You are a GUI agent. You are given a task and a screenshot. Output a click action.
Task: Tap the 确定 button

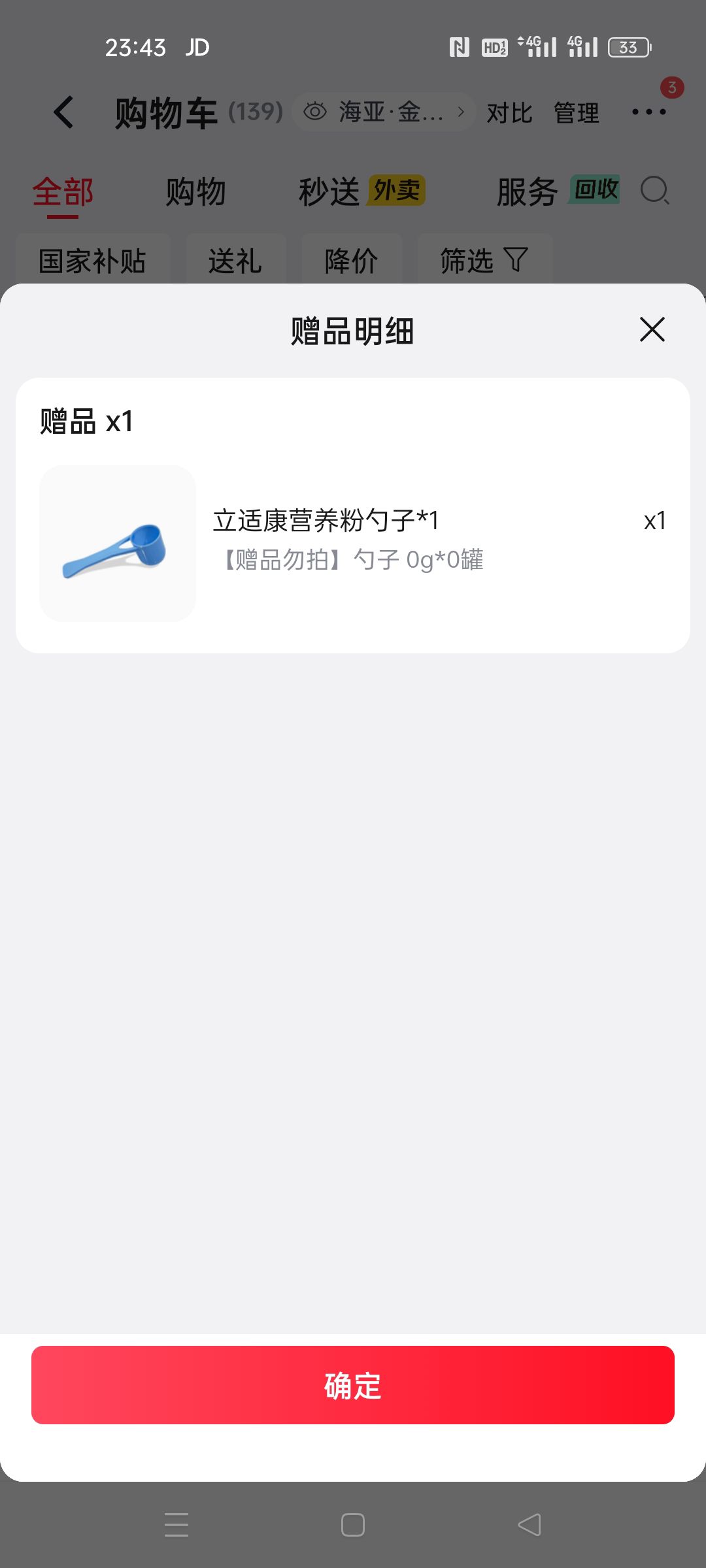tap(353, 1385)
